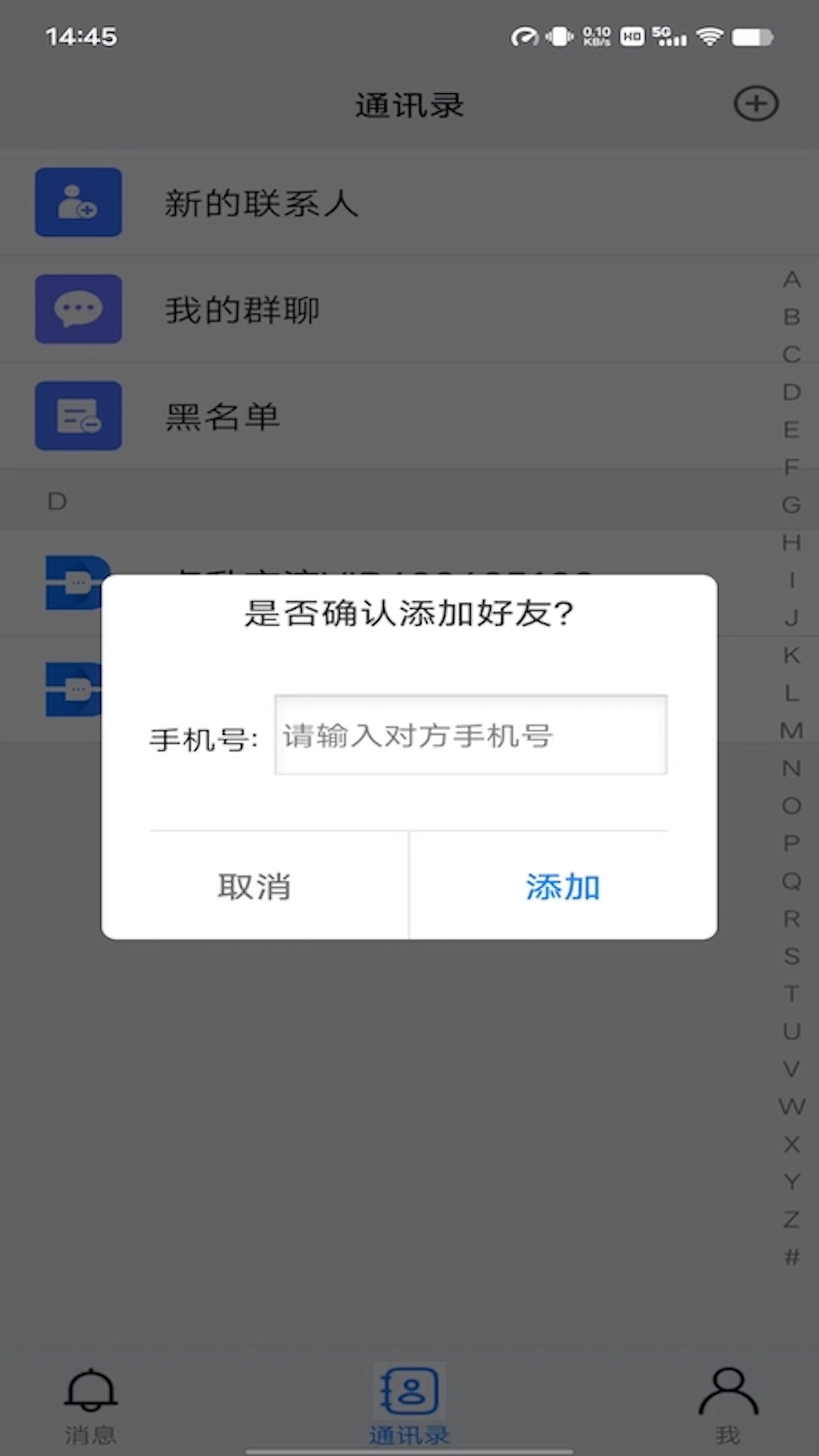
Task: Select the # symbol at index bottom
Action: 791,1258
